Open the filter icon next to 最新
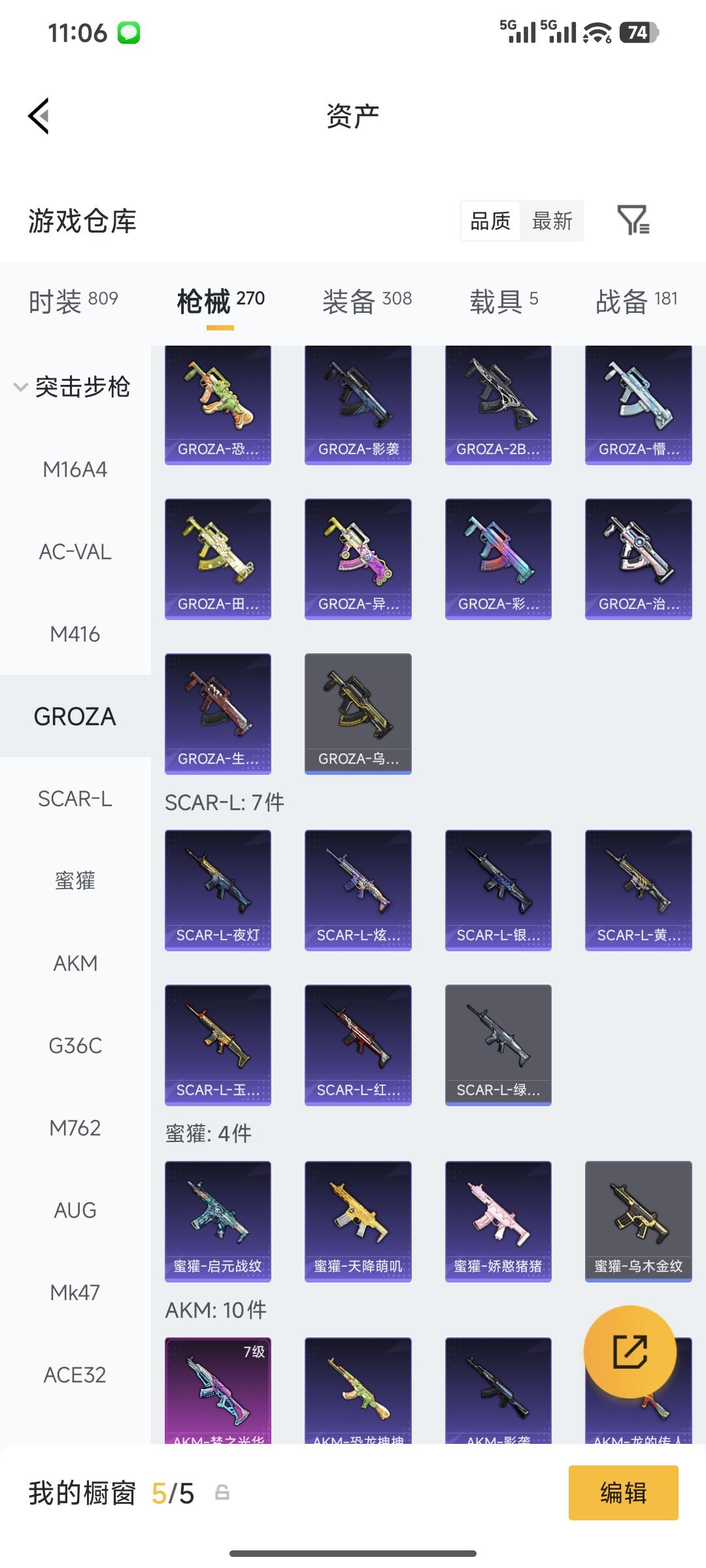This screenshot has height=1568, width=706. (x=633, y=220)
